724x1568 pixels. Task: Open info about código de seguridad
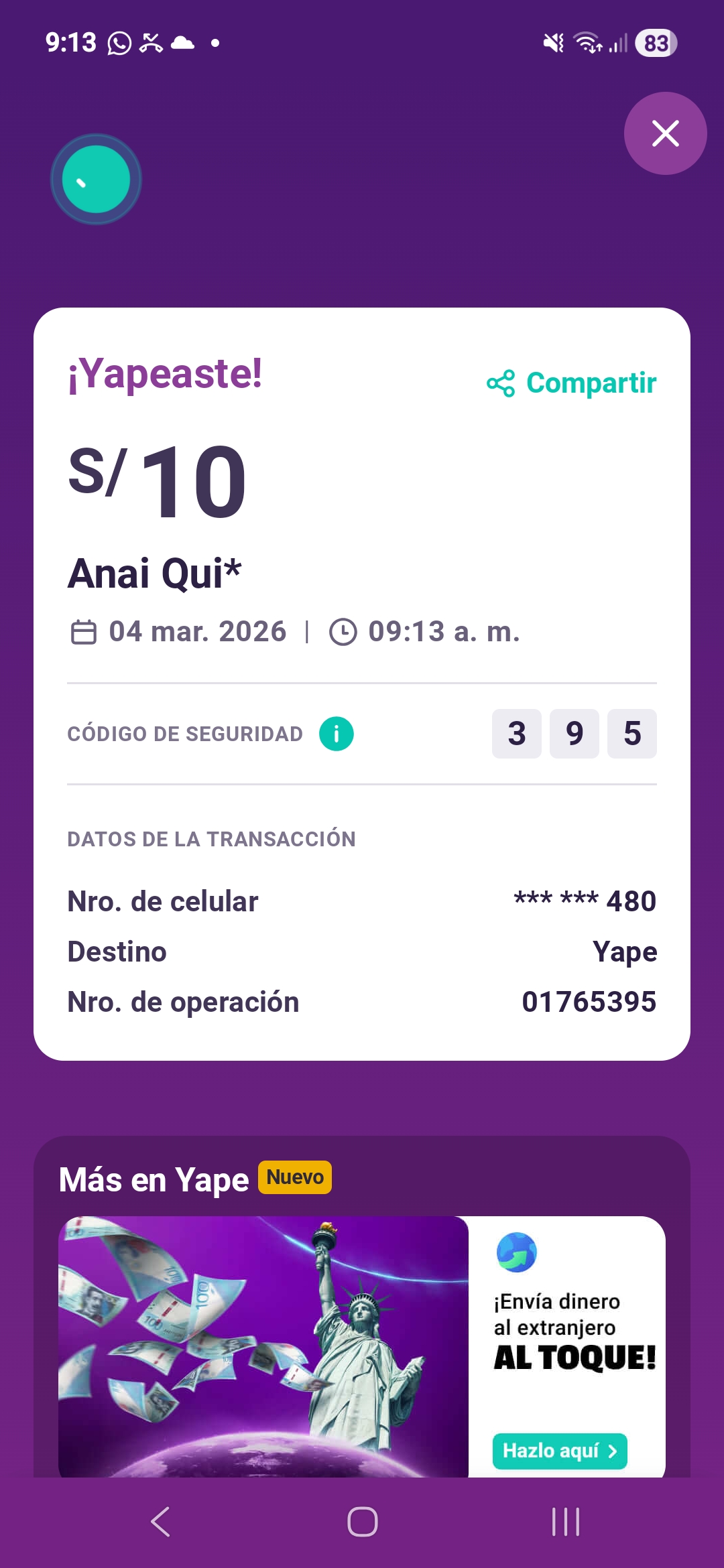coord(337,734)
